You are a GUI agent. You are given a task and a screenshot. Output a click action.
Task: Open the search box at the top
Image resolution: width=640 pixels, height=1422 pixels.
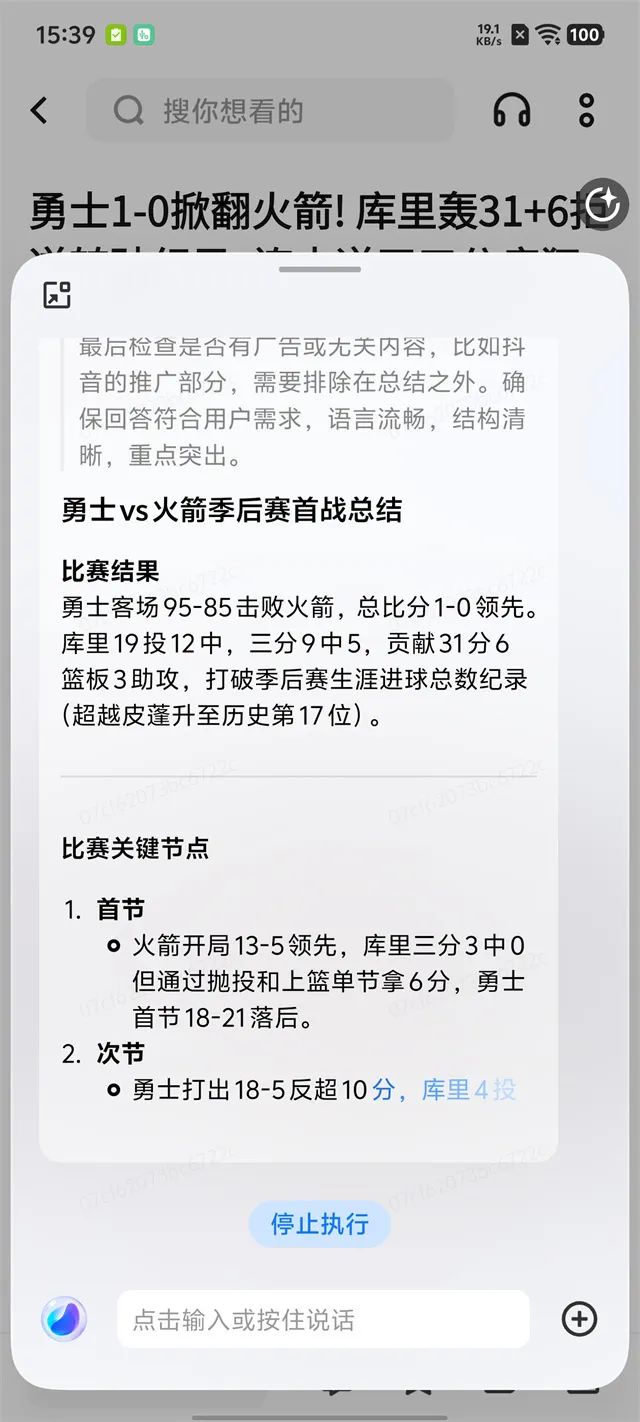click(270, 110)
